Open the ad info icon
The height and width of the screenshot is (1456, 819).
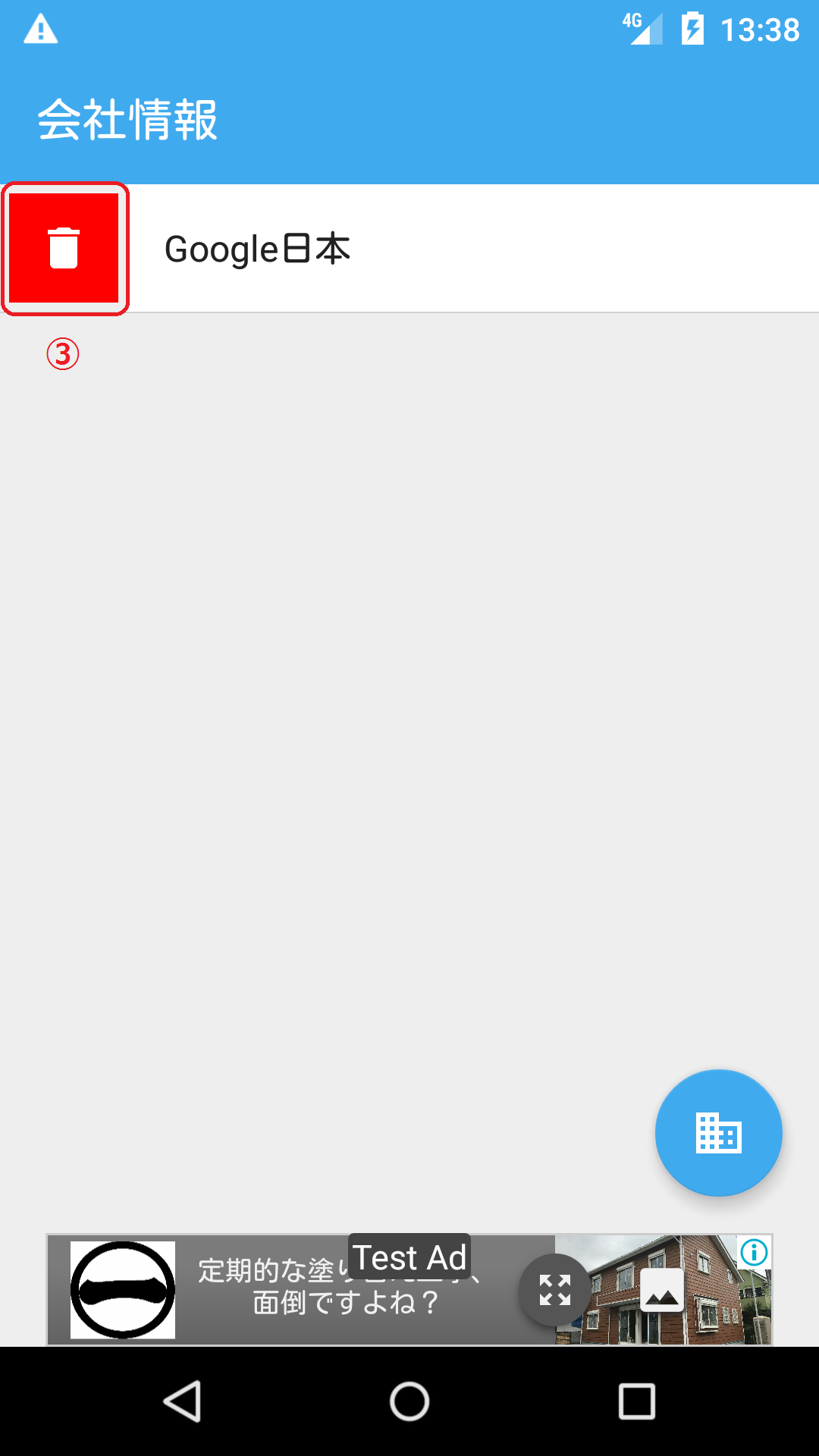[754, 1252]
